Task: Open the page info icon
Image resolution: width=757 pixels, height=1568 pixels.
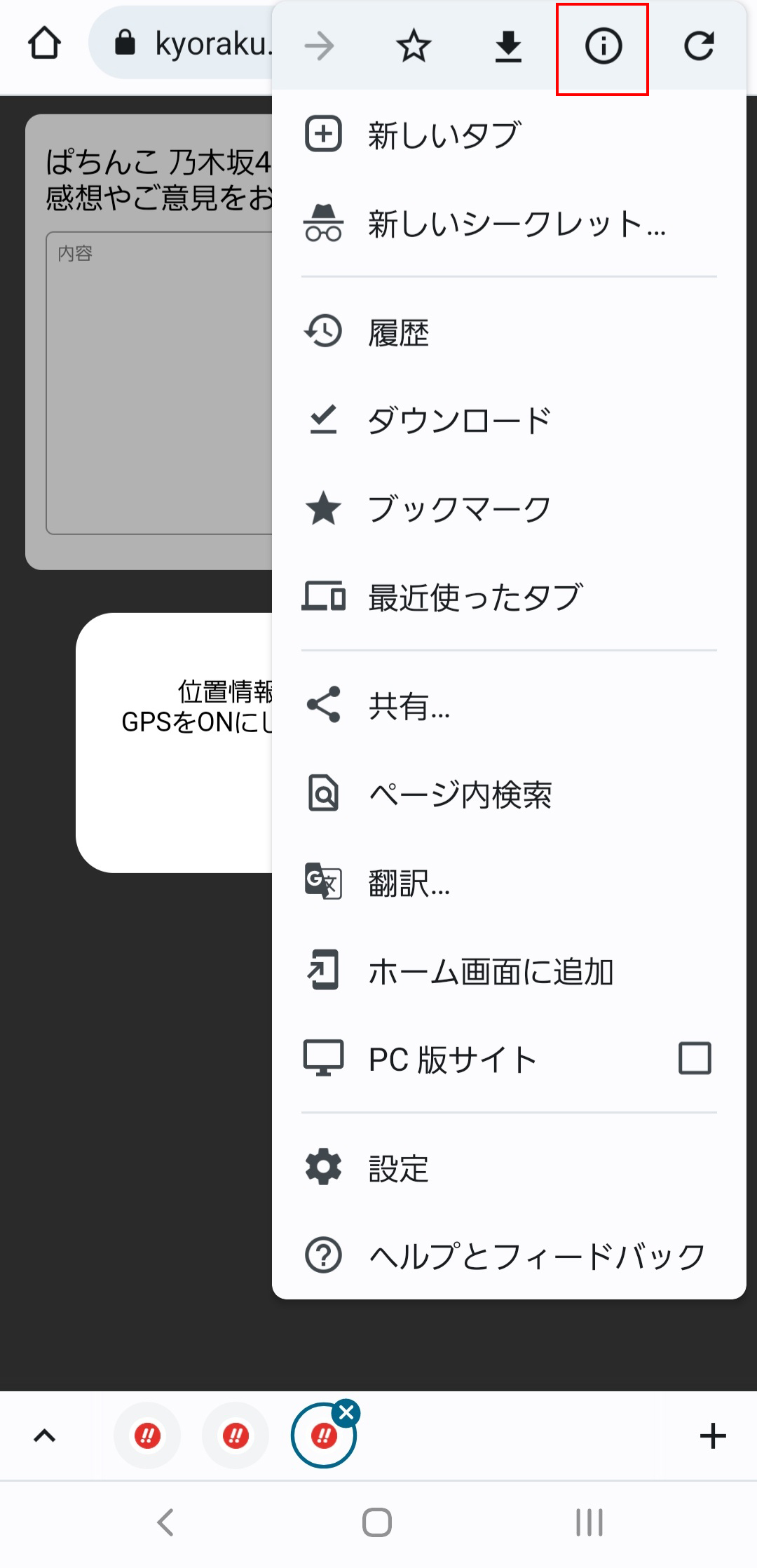Action: [603, 47]
